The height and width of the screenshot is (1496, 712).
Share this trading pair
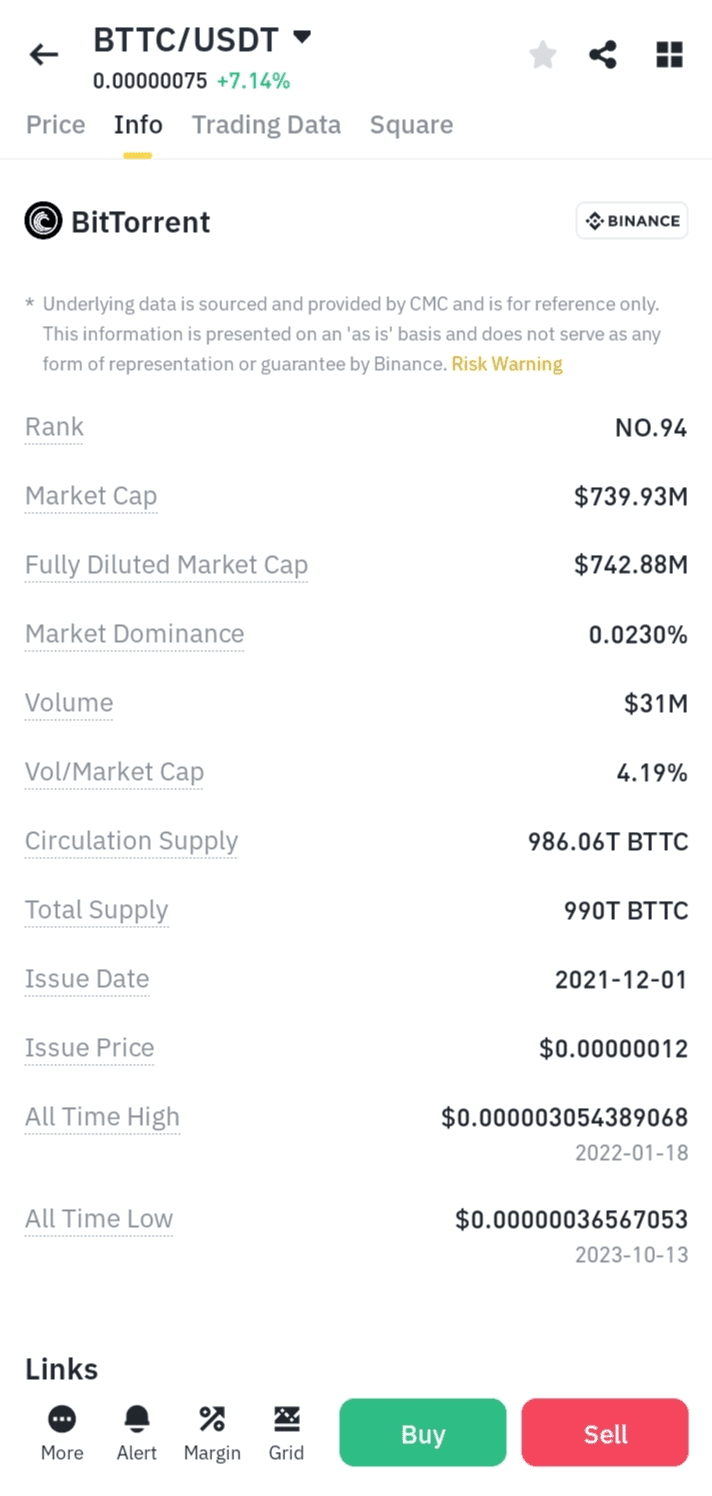tap(603, 55)
